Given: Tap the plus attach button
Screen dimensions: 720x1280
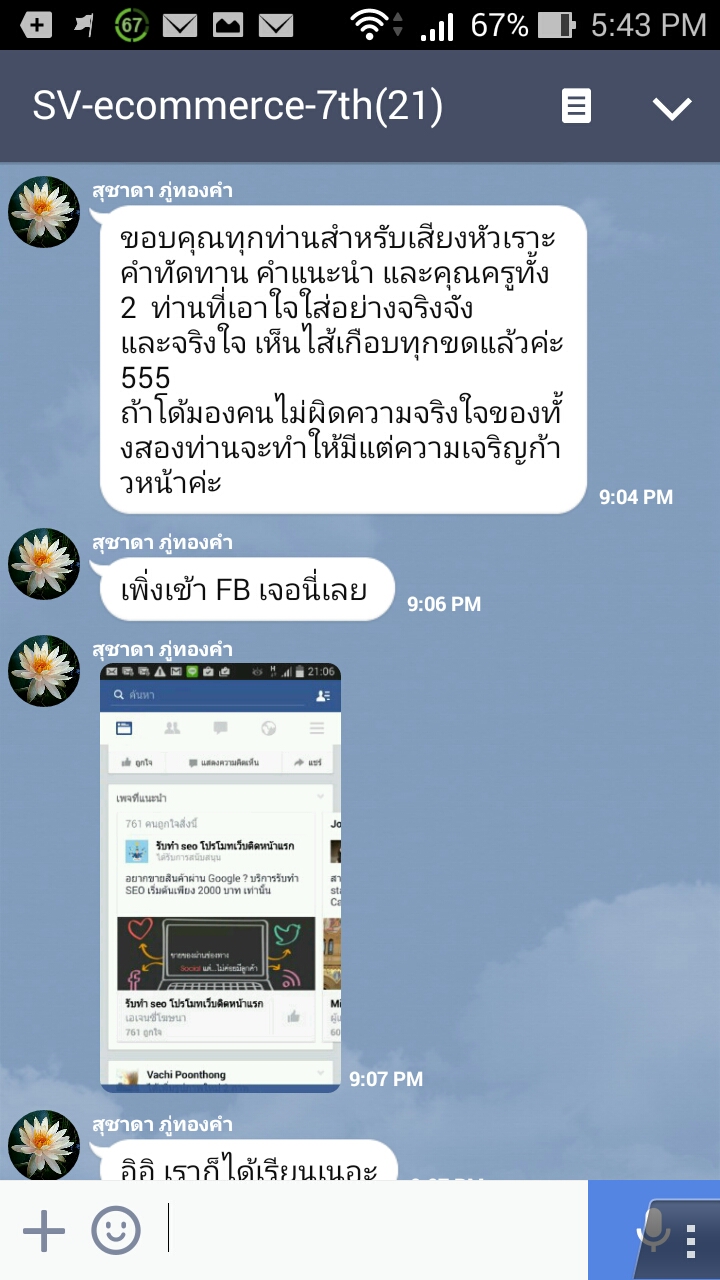Looking at the screenshot, I should (x=44, y=1230).
